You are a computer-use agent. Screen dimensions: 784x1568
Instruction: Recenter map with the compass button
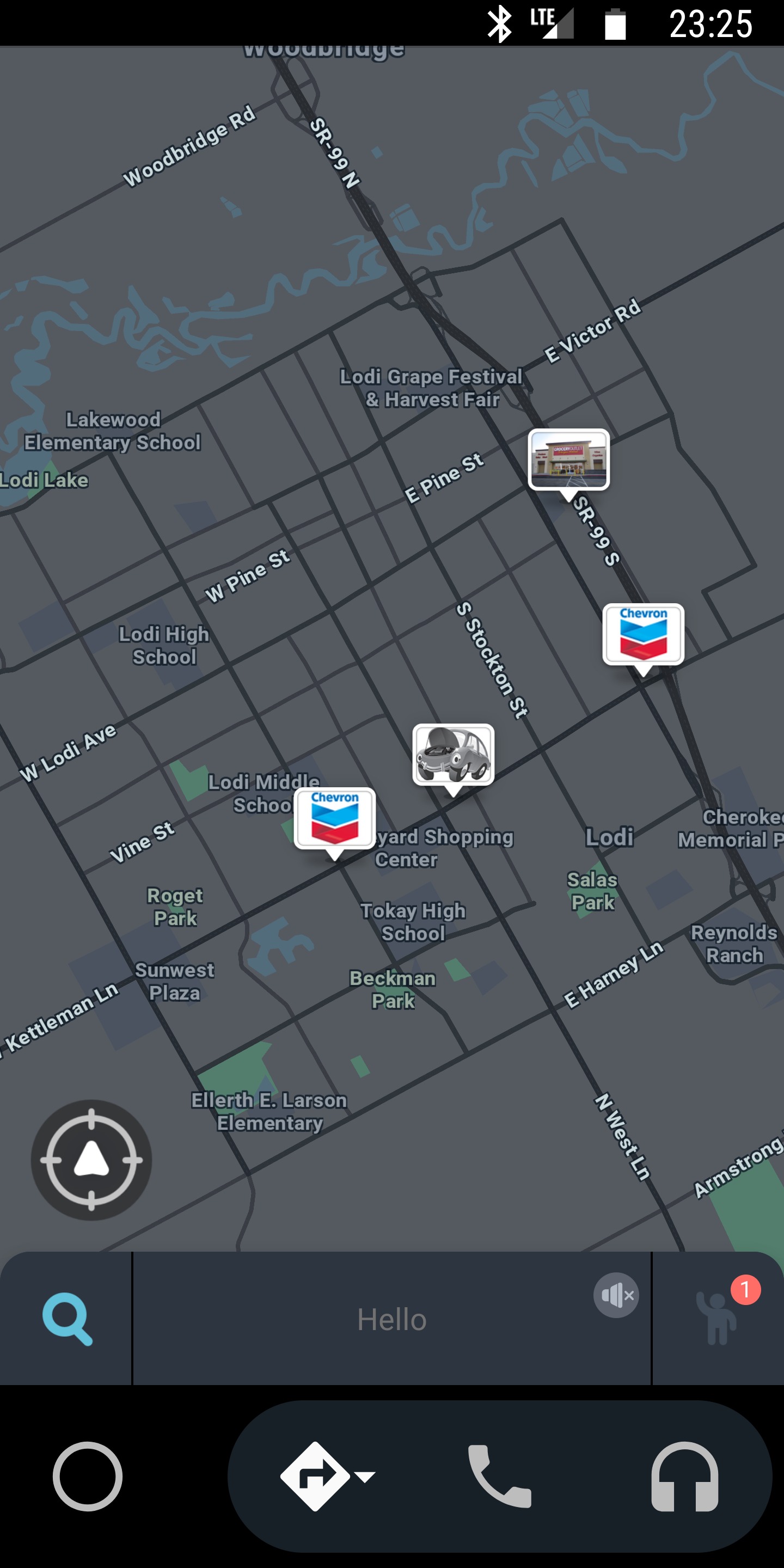pos(91,1160)
